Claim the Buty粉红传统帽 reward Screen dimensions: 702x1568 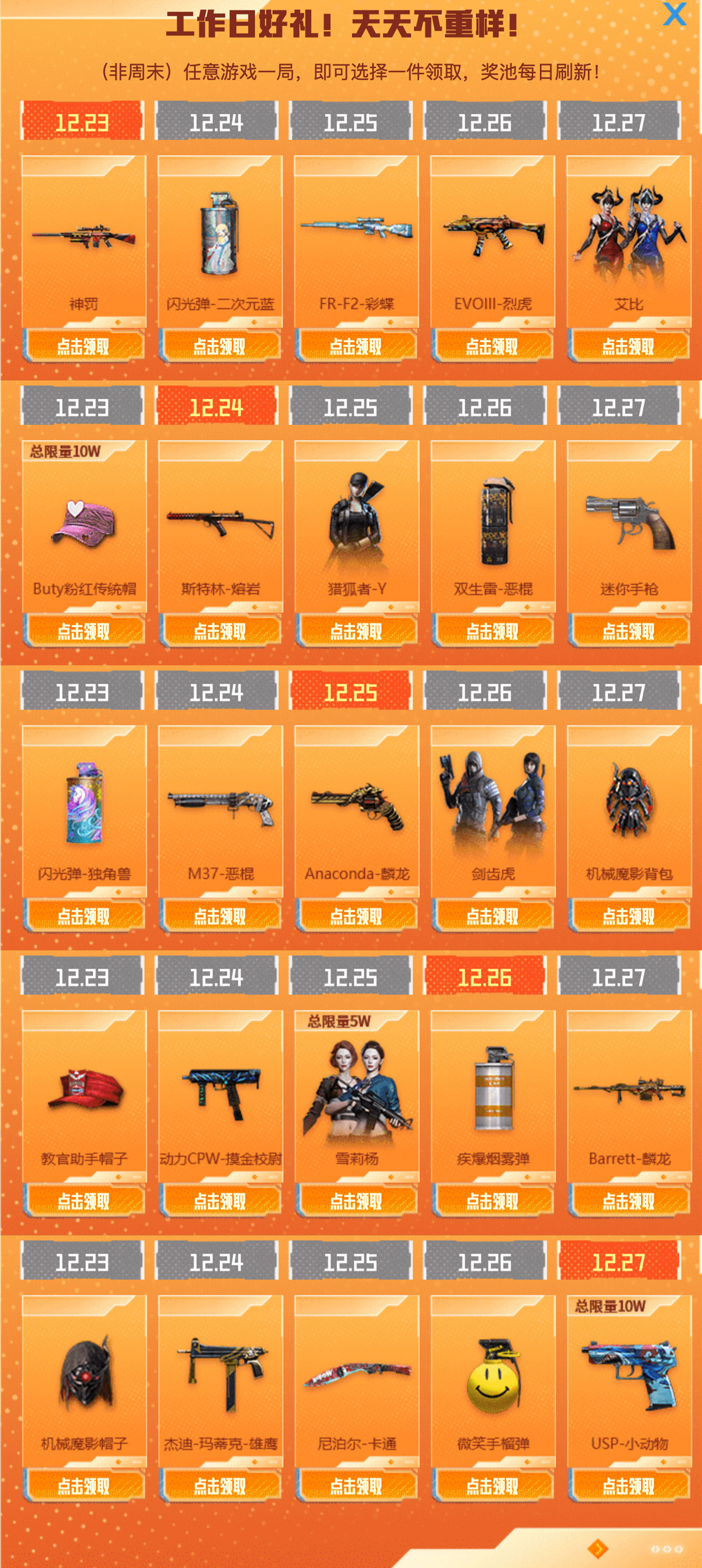tap(83, 631)
